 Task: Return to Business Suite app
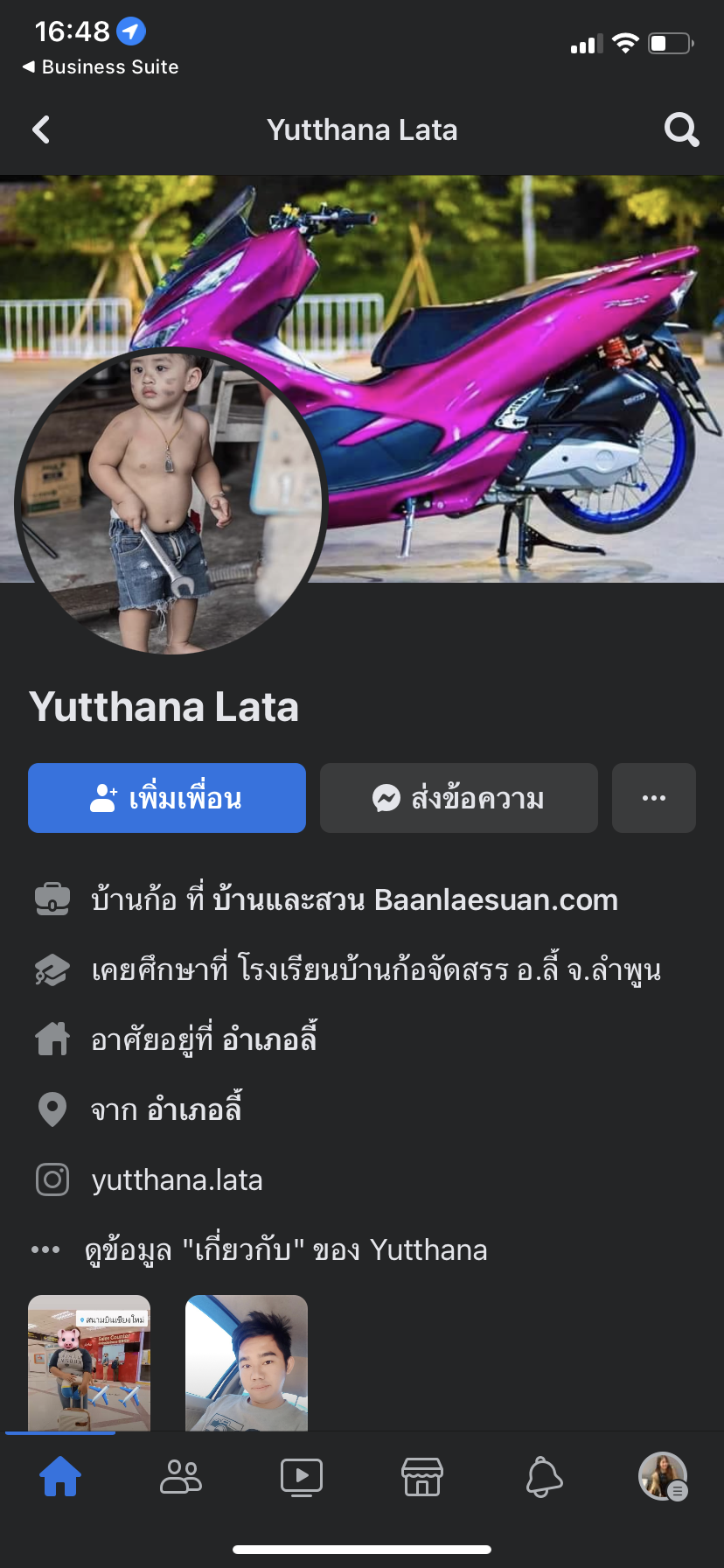(101, 67)
